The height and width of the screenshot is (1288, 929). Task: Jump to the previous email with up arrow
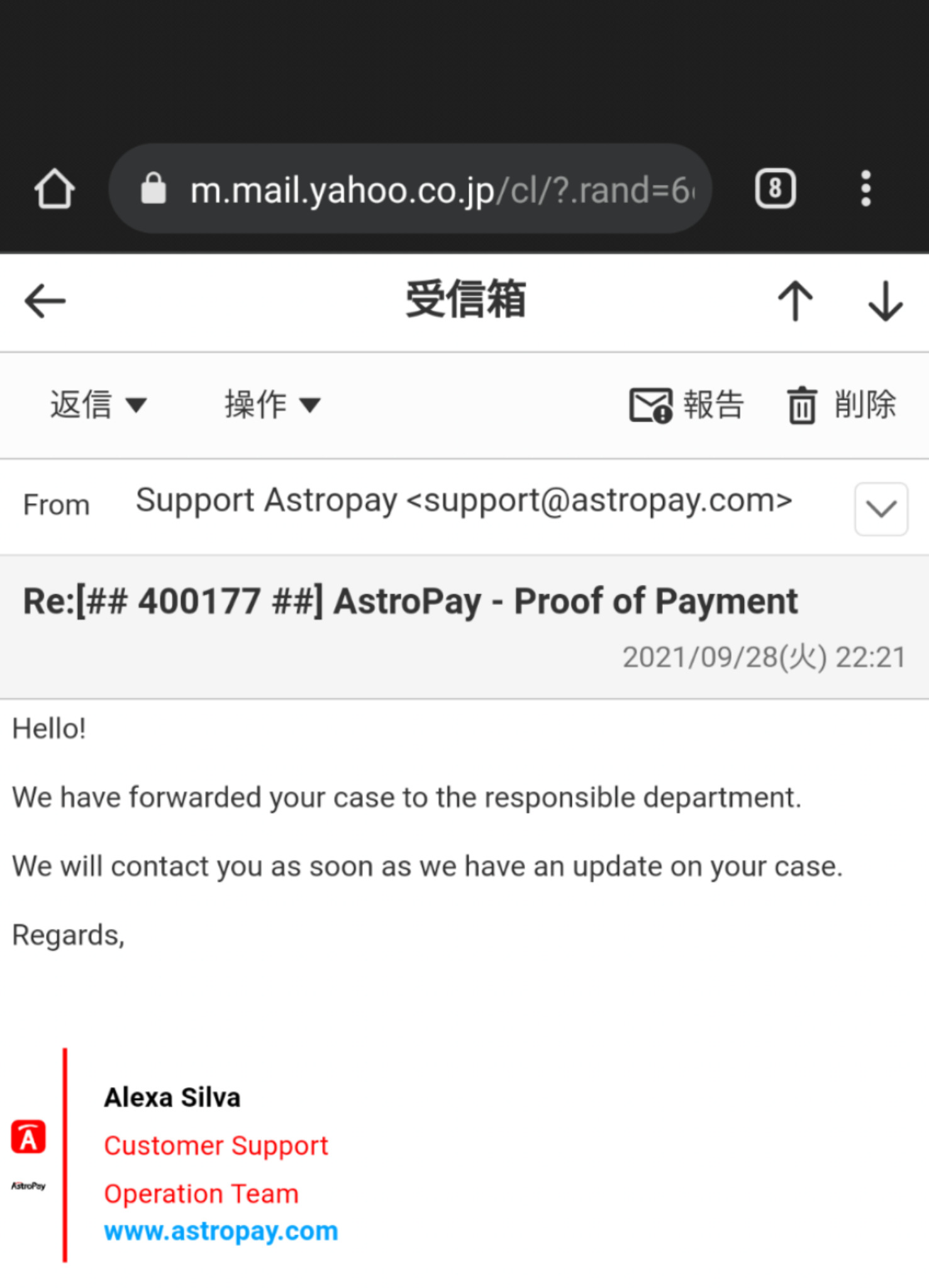pos(795,301)
